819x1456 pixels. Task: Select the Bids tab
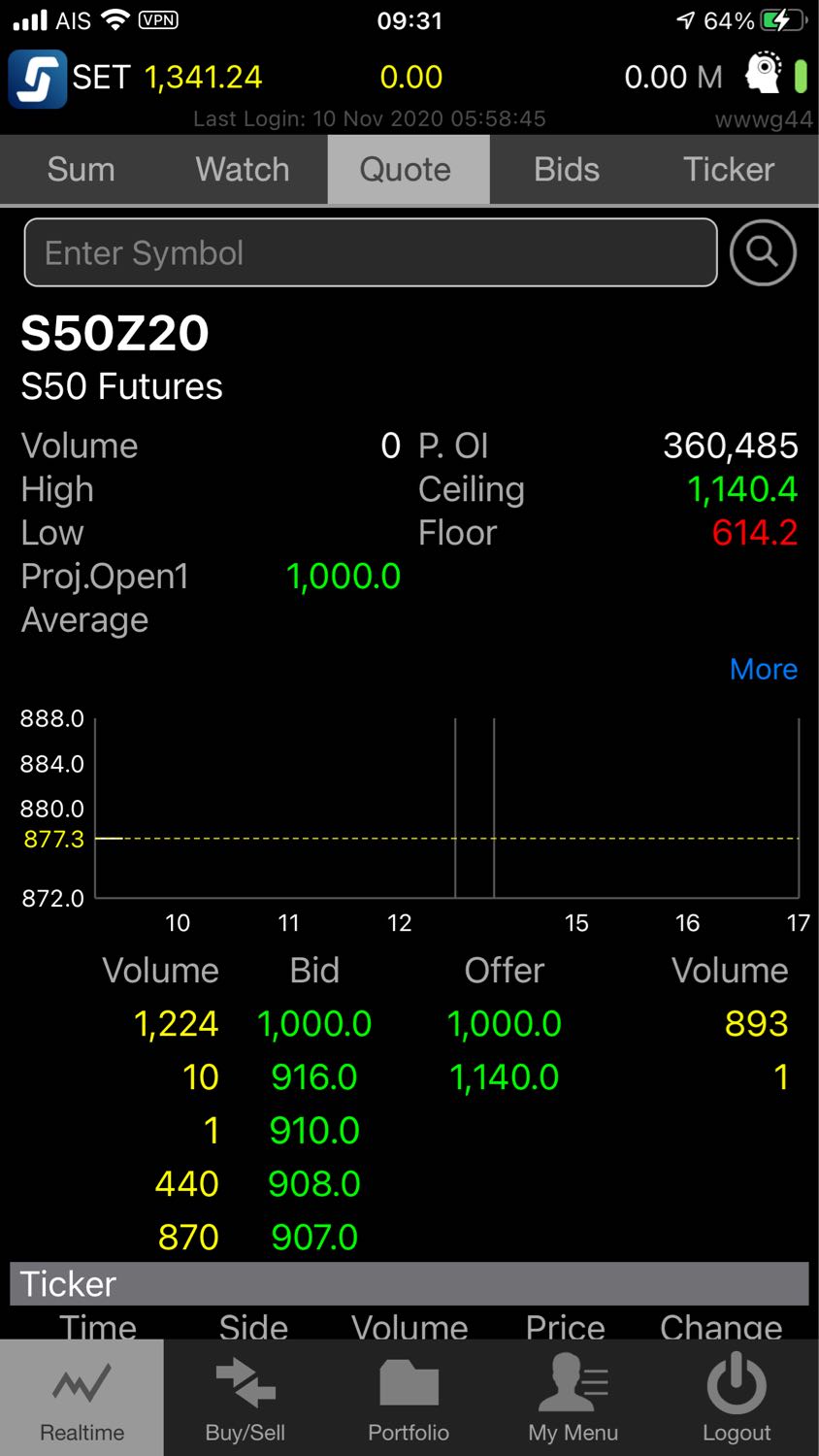coord(567,170)
